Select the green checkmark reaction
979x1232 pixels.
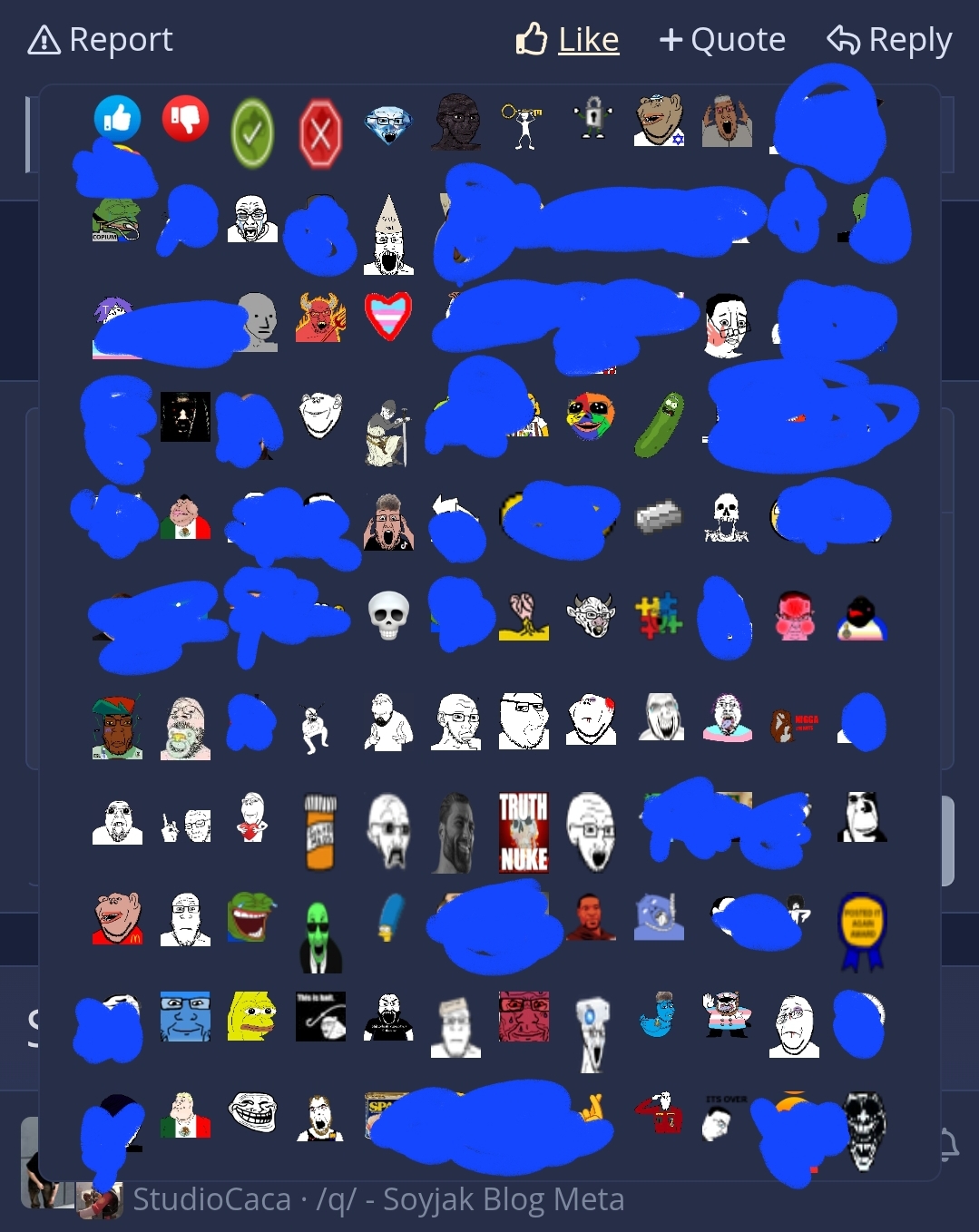coord(252,133)
